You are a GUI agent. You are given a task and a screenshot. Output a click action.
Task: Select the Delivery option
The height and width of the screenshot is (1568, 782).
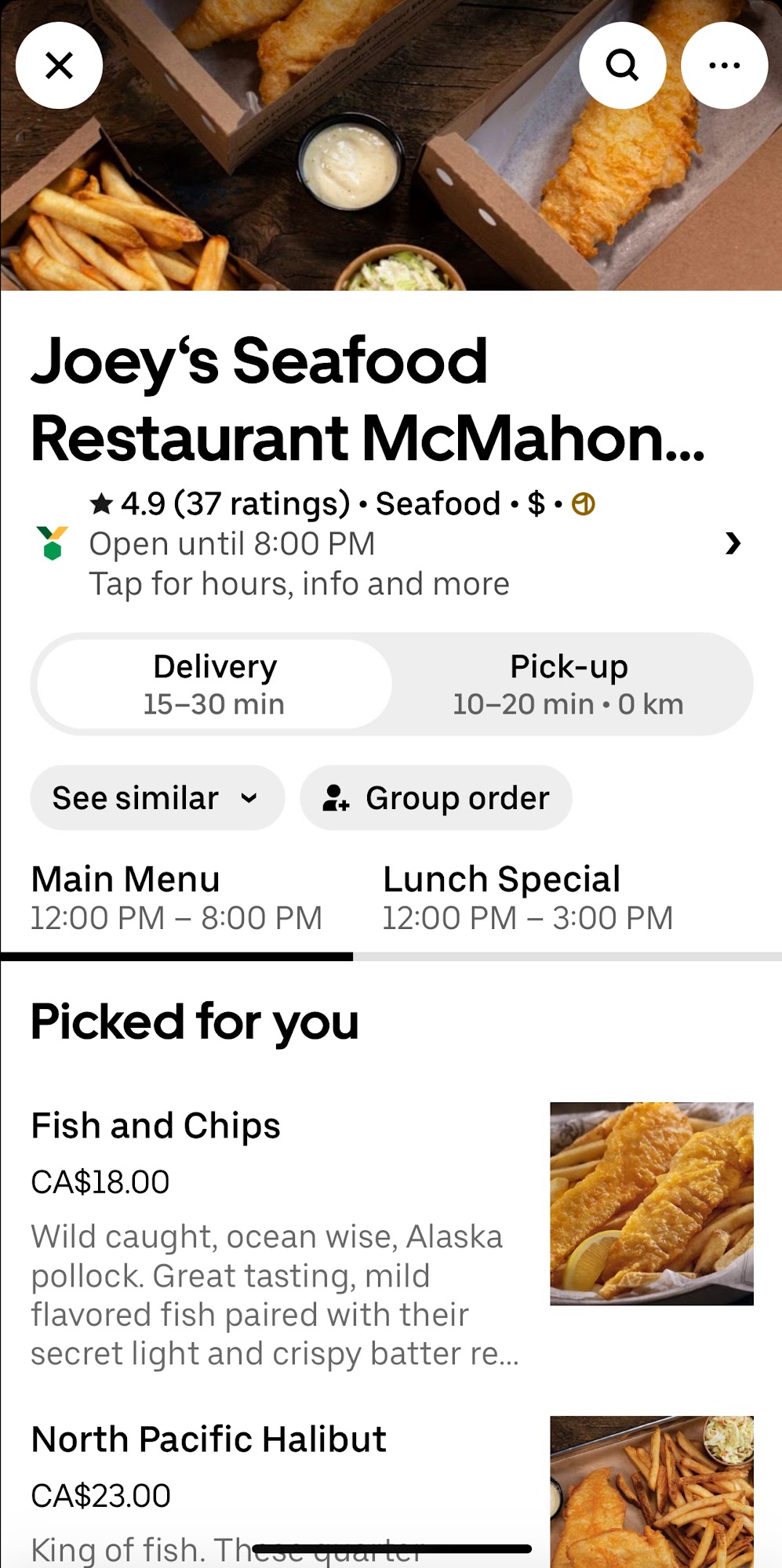(214, 684)
